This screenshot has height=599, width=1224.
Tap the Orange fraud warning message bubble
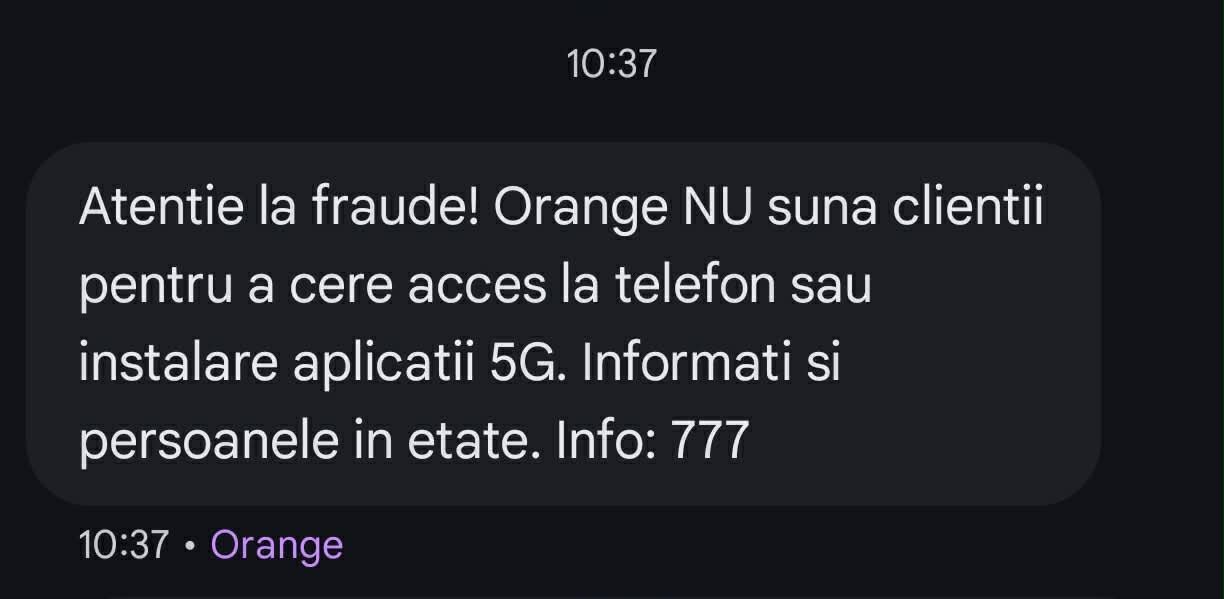[562, 323]
